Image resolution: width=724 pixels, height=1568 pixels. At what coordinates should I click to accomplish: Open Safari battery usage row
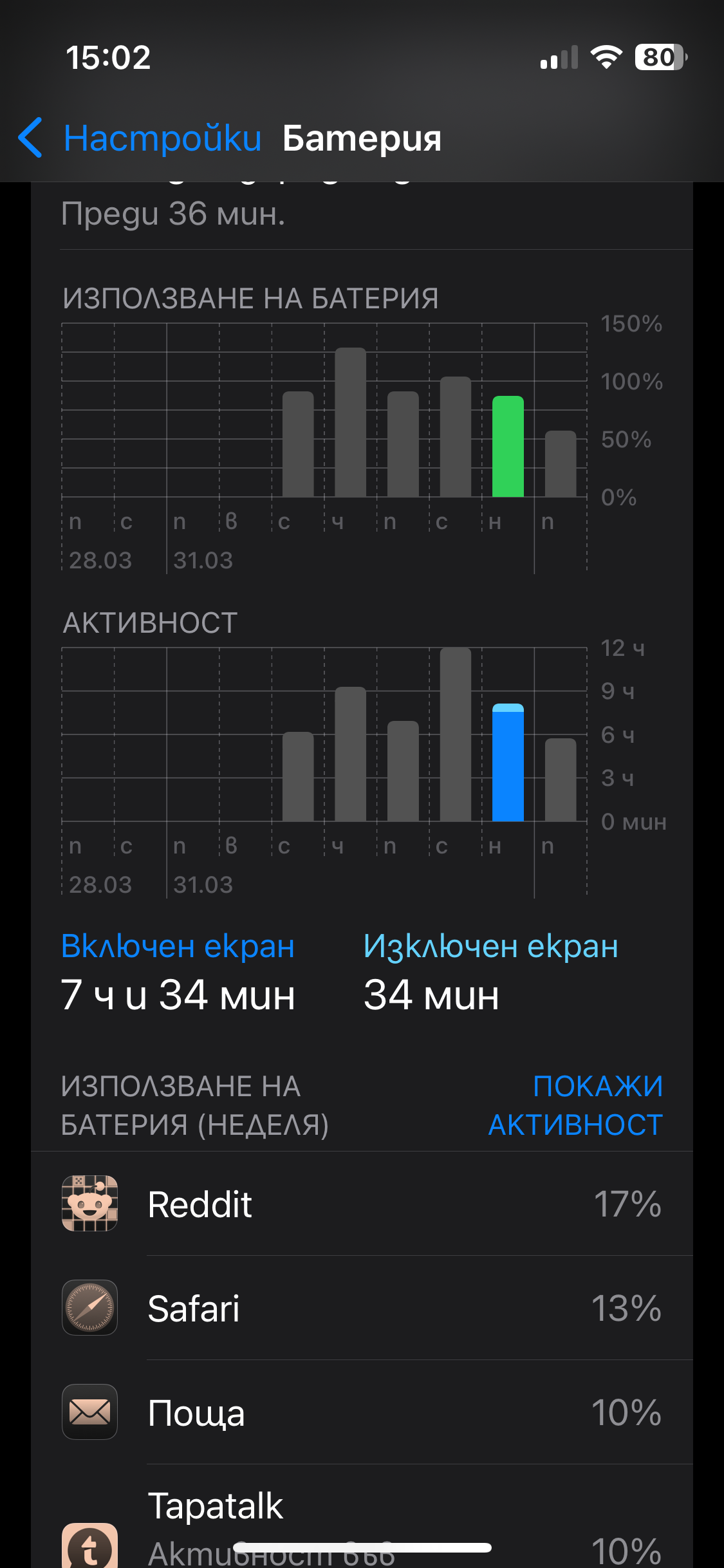coord(362,1308)
